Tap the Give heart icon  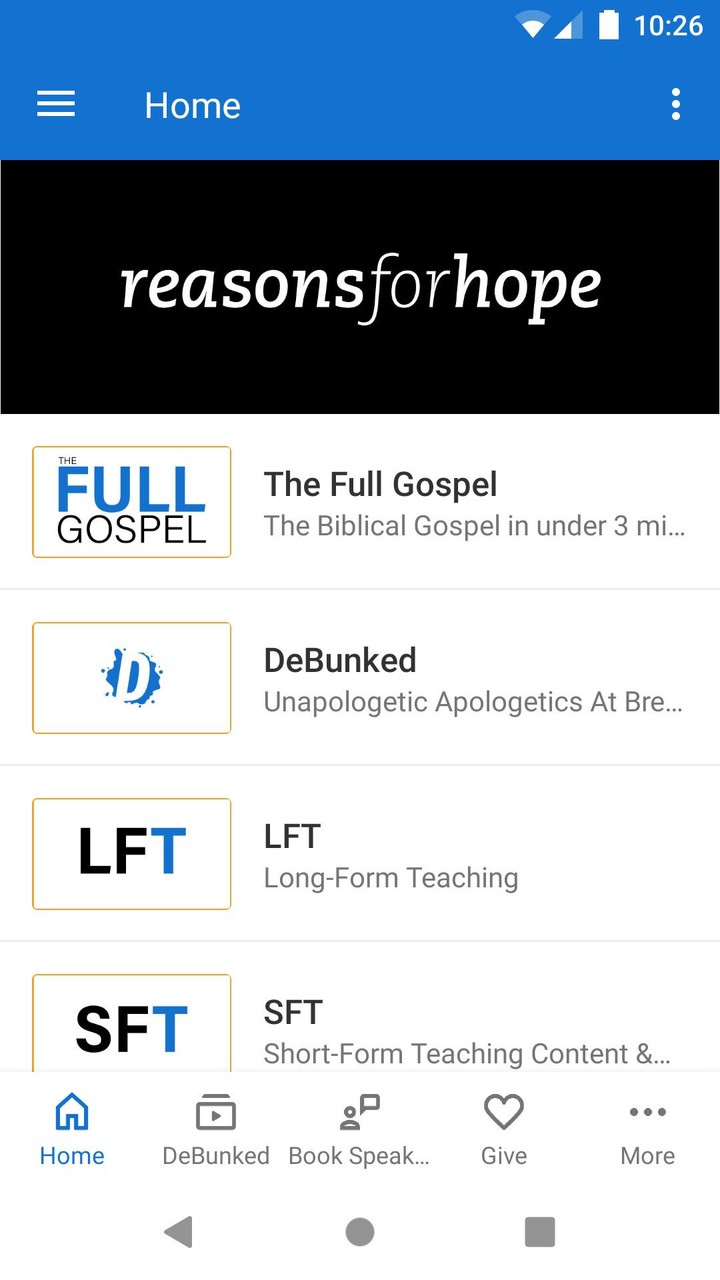(503, 1111)
